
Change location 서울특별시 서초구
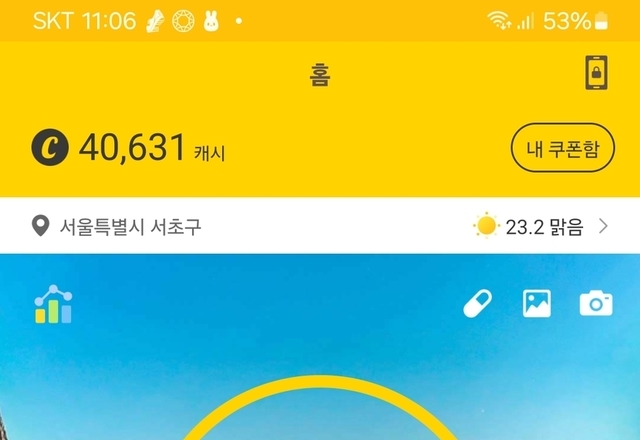[117, 226]
